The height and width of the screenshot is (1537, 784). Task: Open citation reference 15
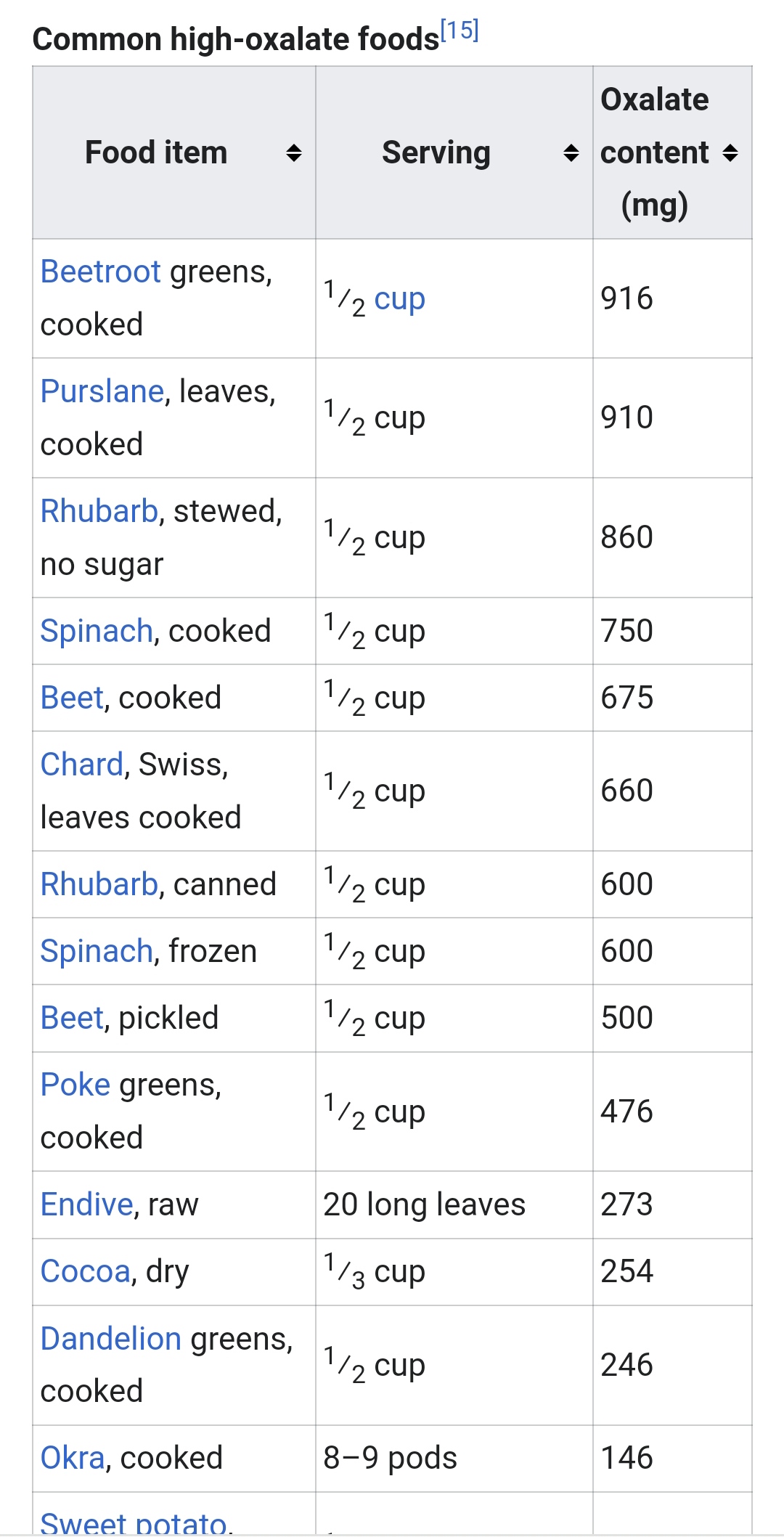(x=460, y=30)
